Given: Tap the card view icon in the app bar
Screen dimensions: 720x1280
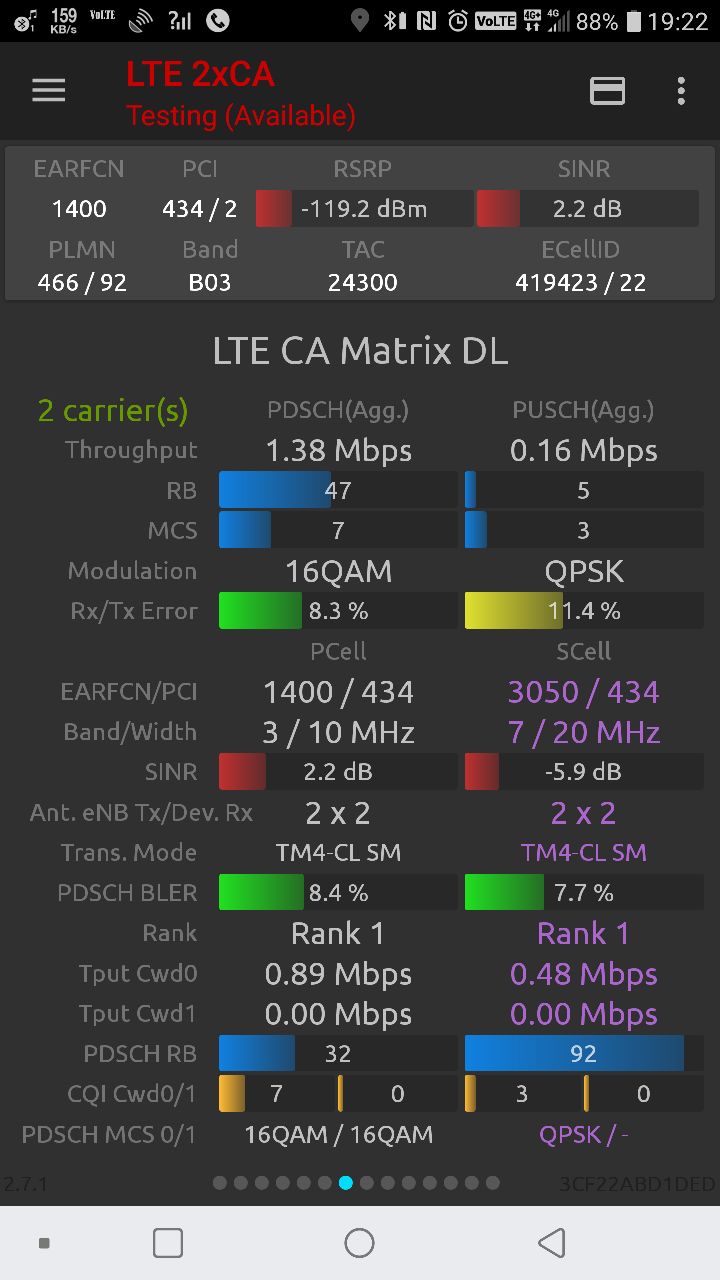Looking at the screenshot, I should coord(607,91).
